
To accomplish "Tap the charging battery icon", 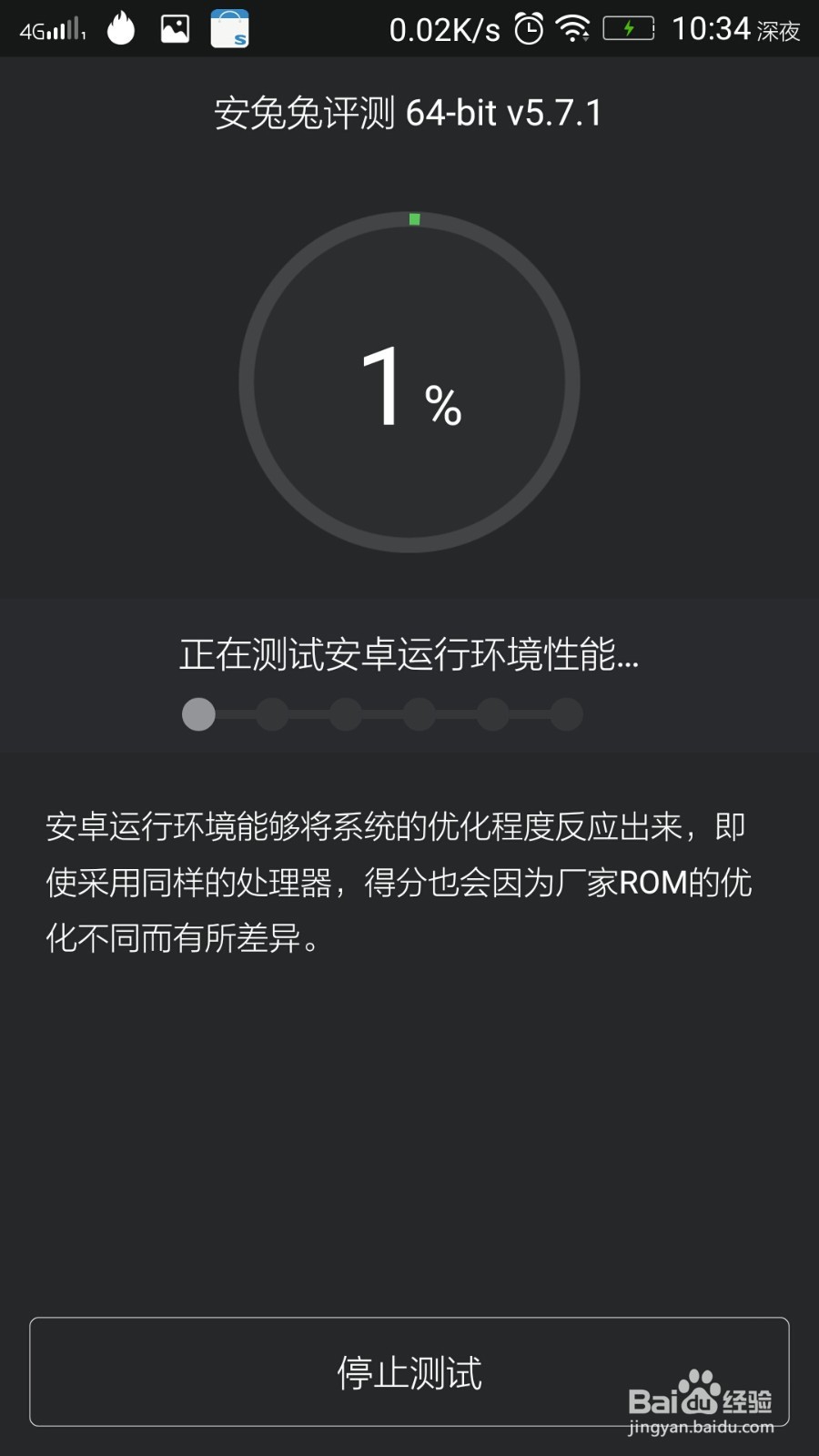I will pyautogui.click(x=630, y=28).
